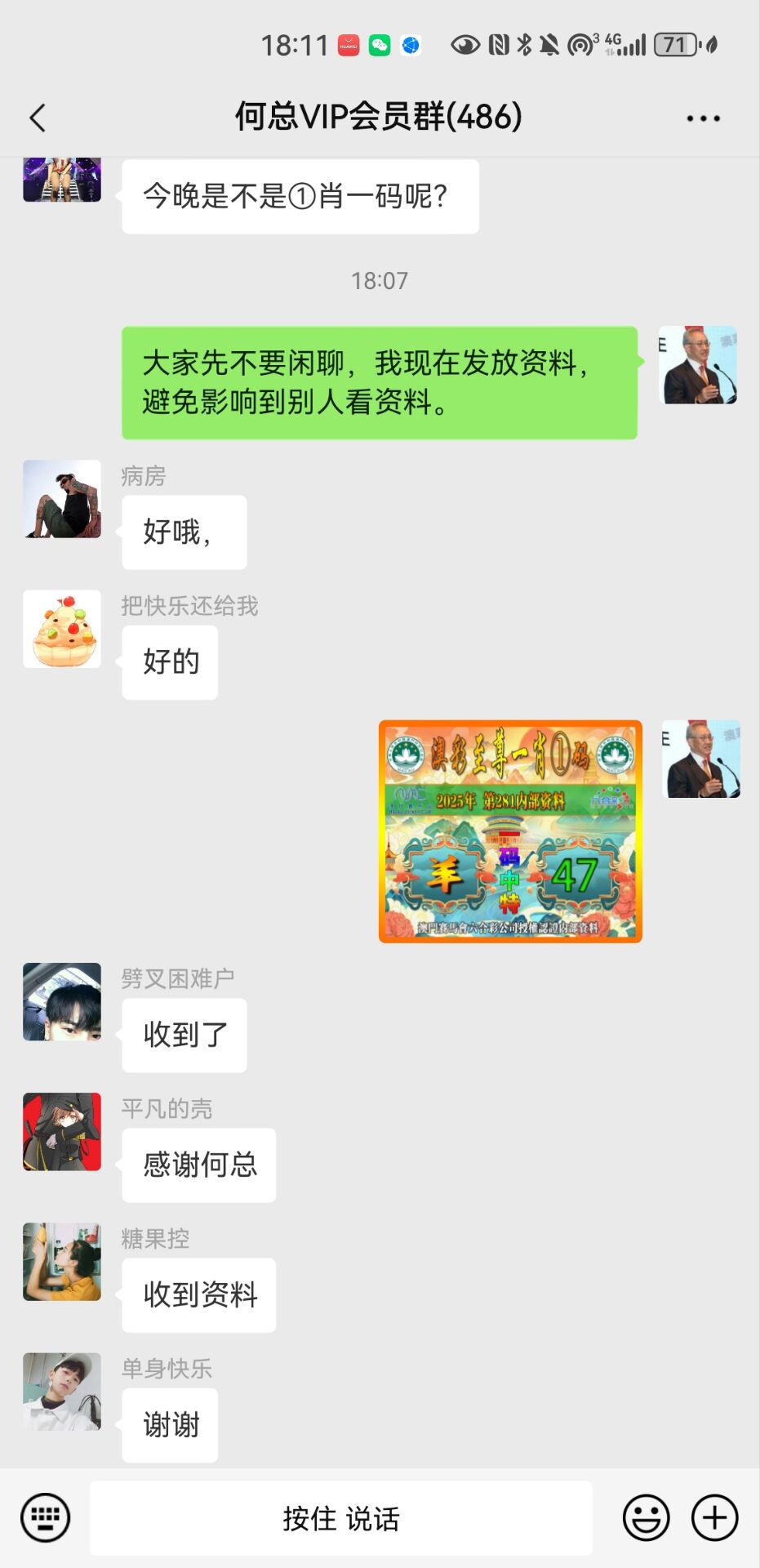Open 劈叉困难户's profile avatar
Screen dimensions: 760x1568
(62, 1001)
